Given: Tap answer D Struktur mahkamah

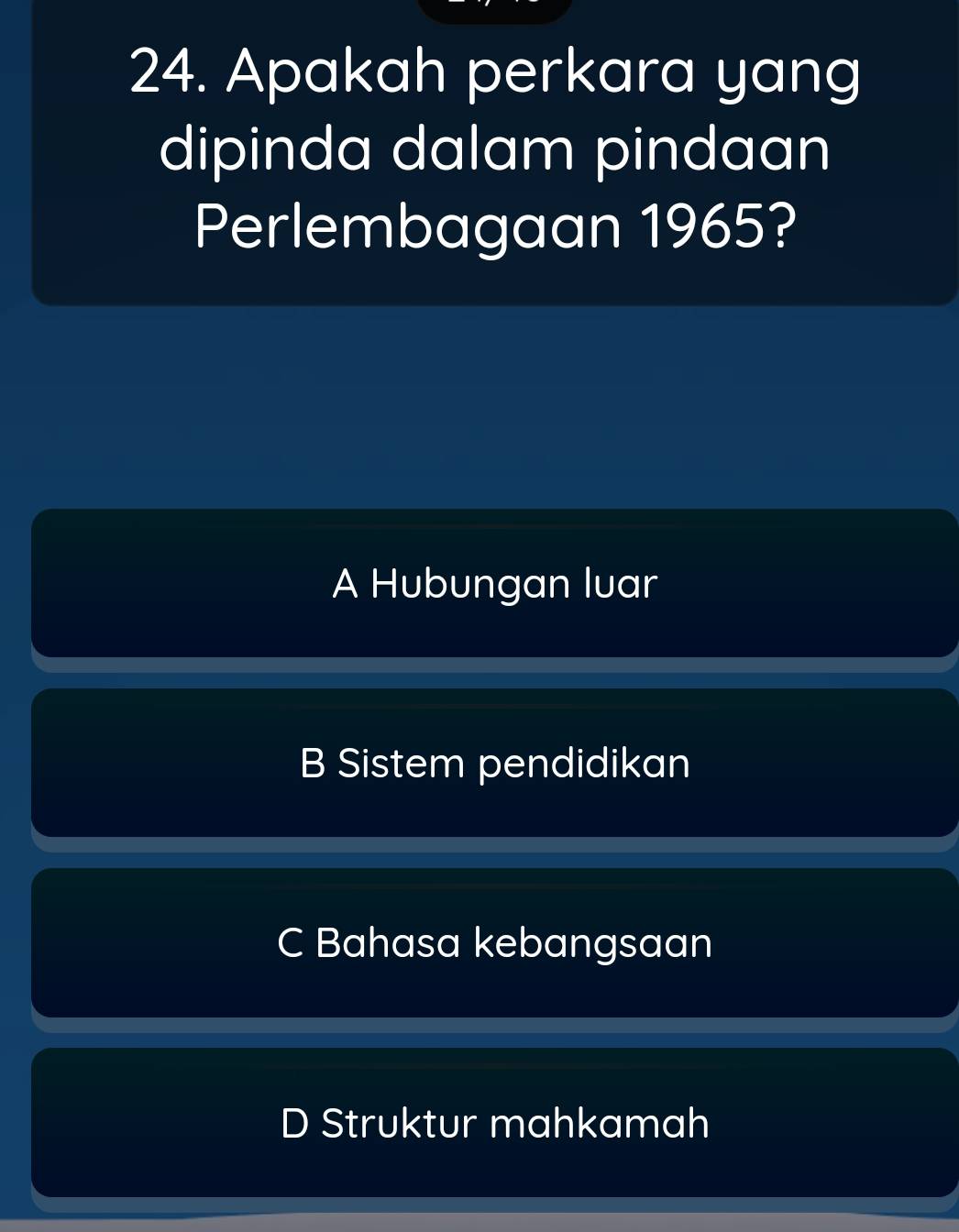Looking at the screenshot, I should tap(495, 1122).
